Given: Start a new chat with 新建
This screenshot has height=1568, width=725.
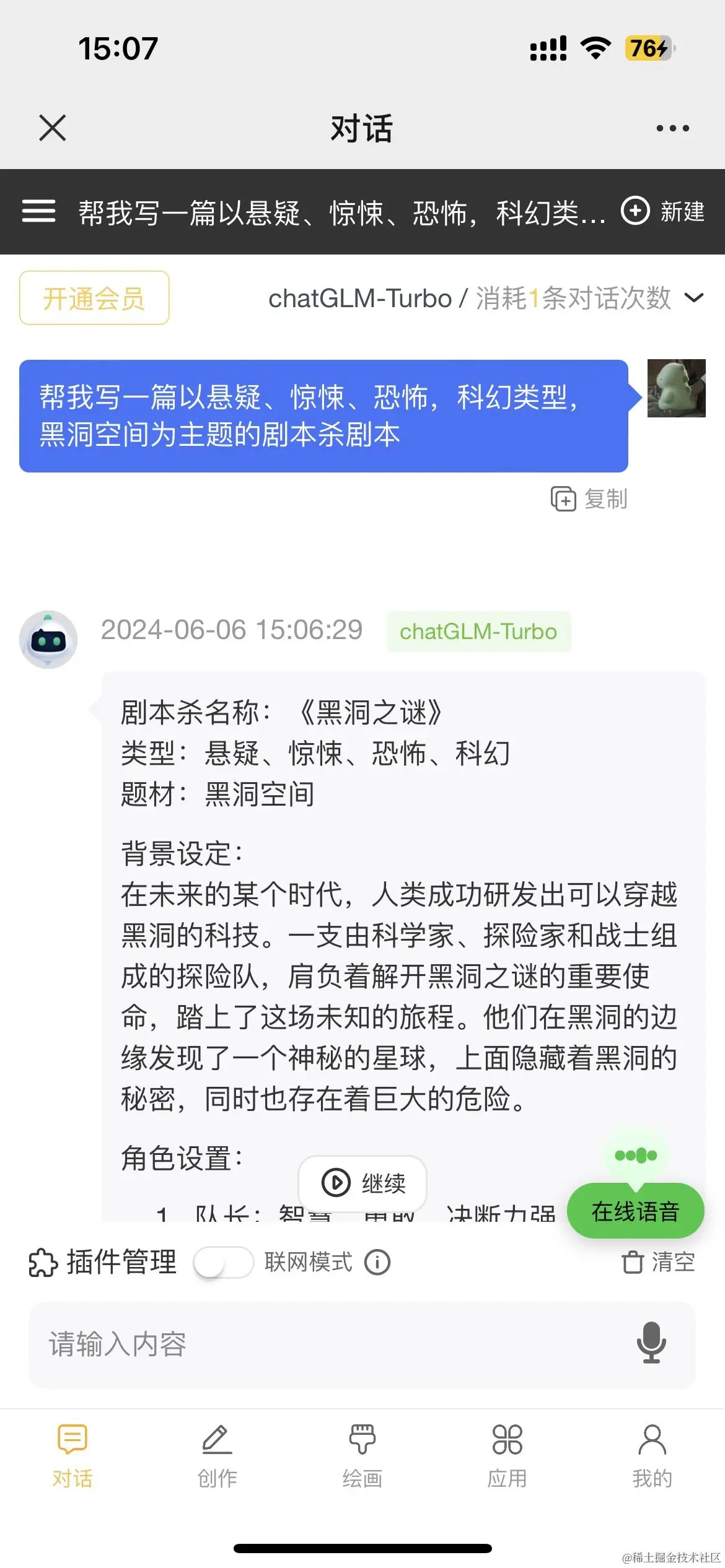Looking at the screenshot, I should (663, 211).
